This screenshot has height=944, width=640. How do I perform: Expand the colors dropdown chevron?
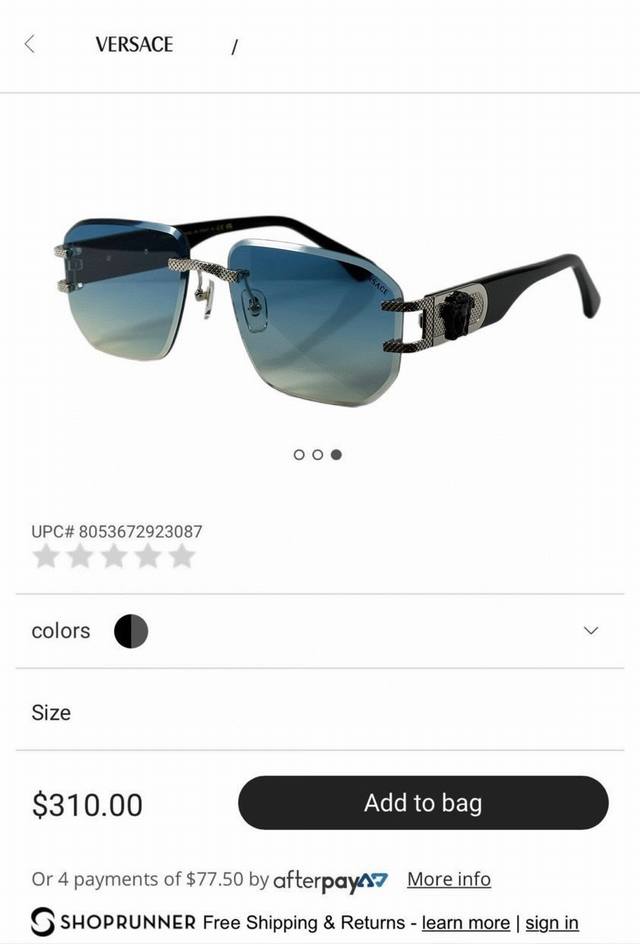click(x=590, y=631)
